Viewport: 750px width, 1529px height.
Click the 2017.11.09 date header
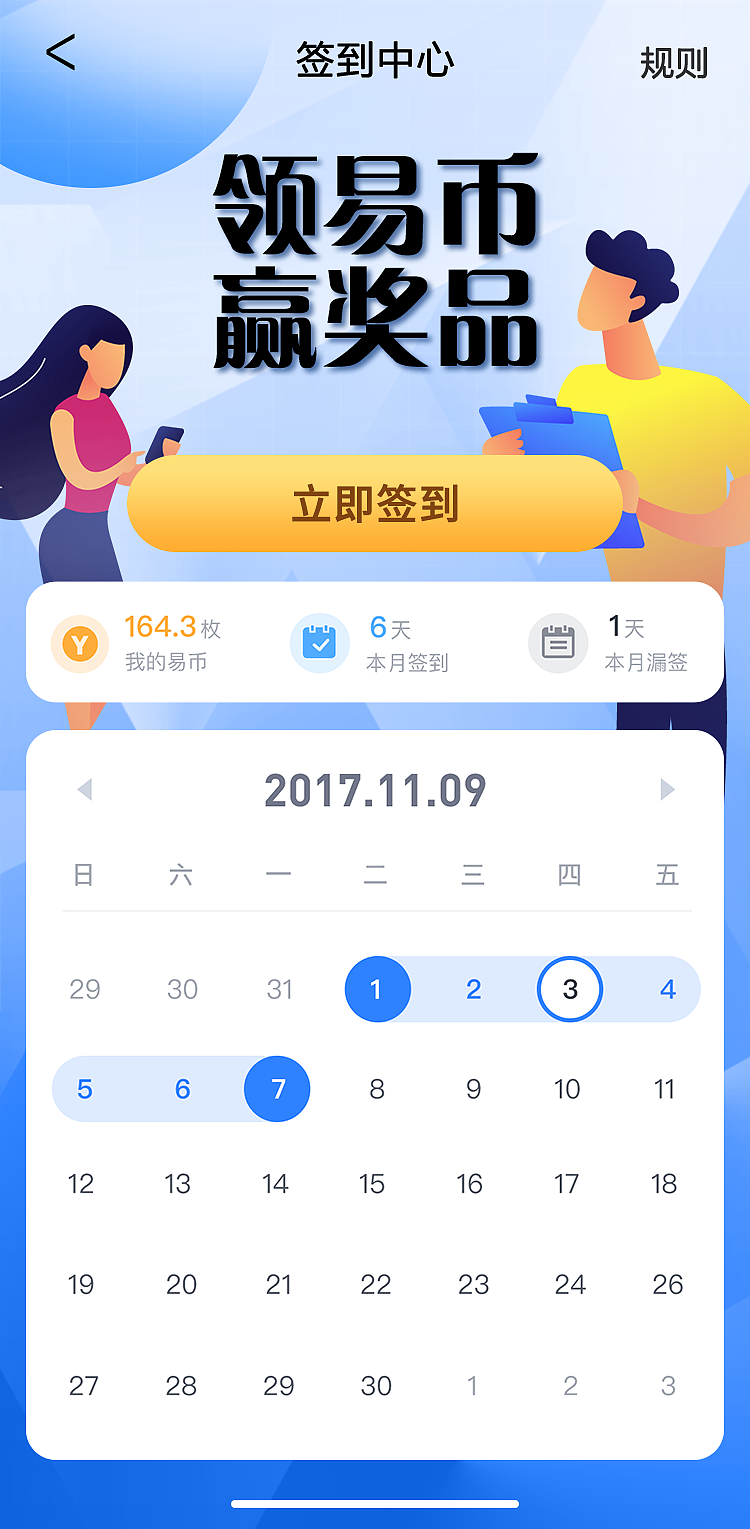point(375,789)
